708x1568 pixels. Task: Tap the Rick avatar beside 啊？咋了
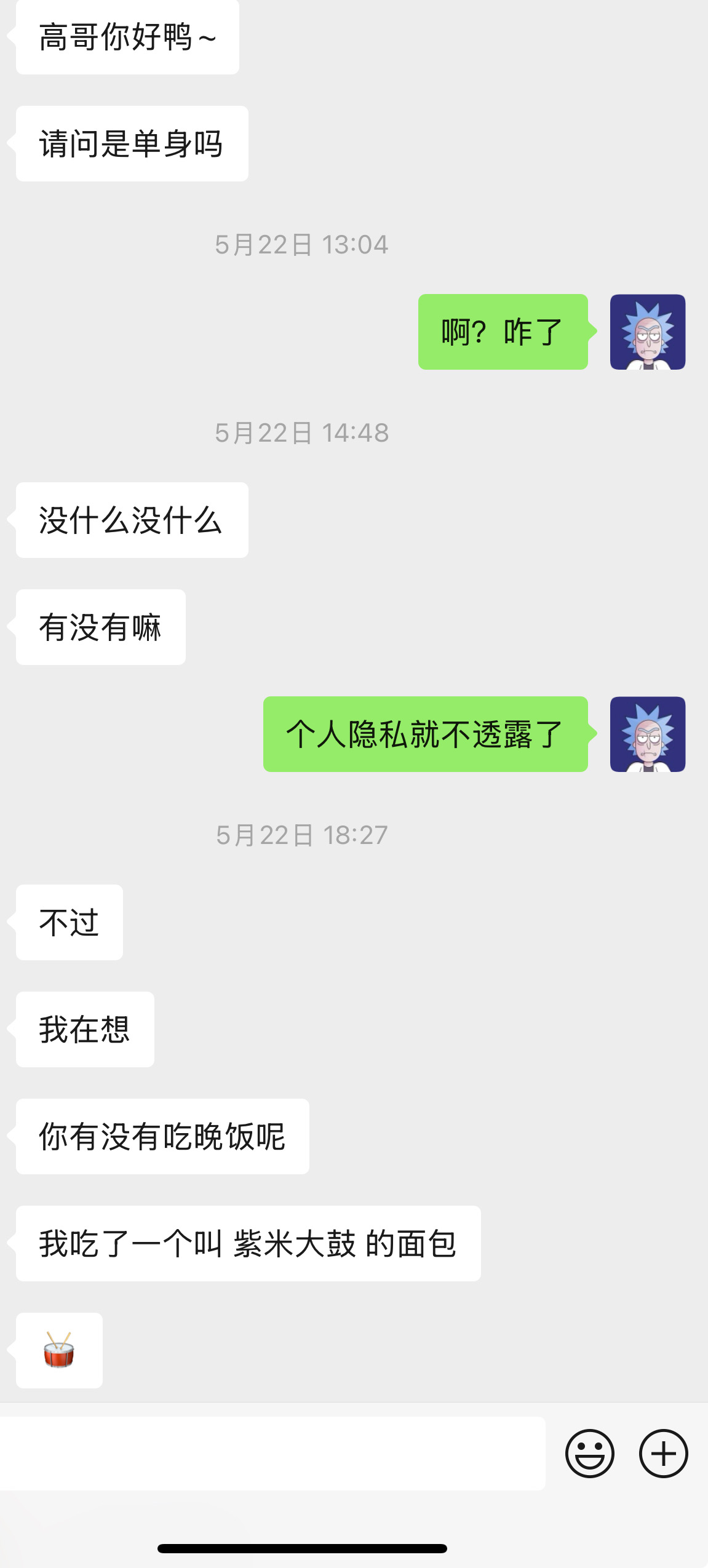point(647,332)
